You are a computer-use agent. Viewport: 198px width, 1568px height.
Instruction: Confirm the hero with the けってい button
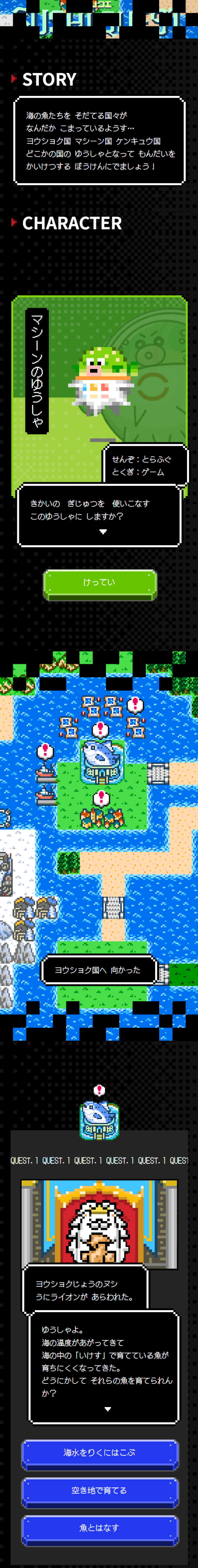[x=99, y=582]
